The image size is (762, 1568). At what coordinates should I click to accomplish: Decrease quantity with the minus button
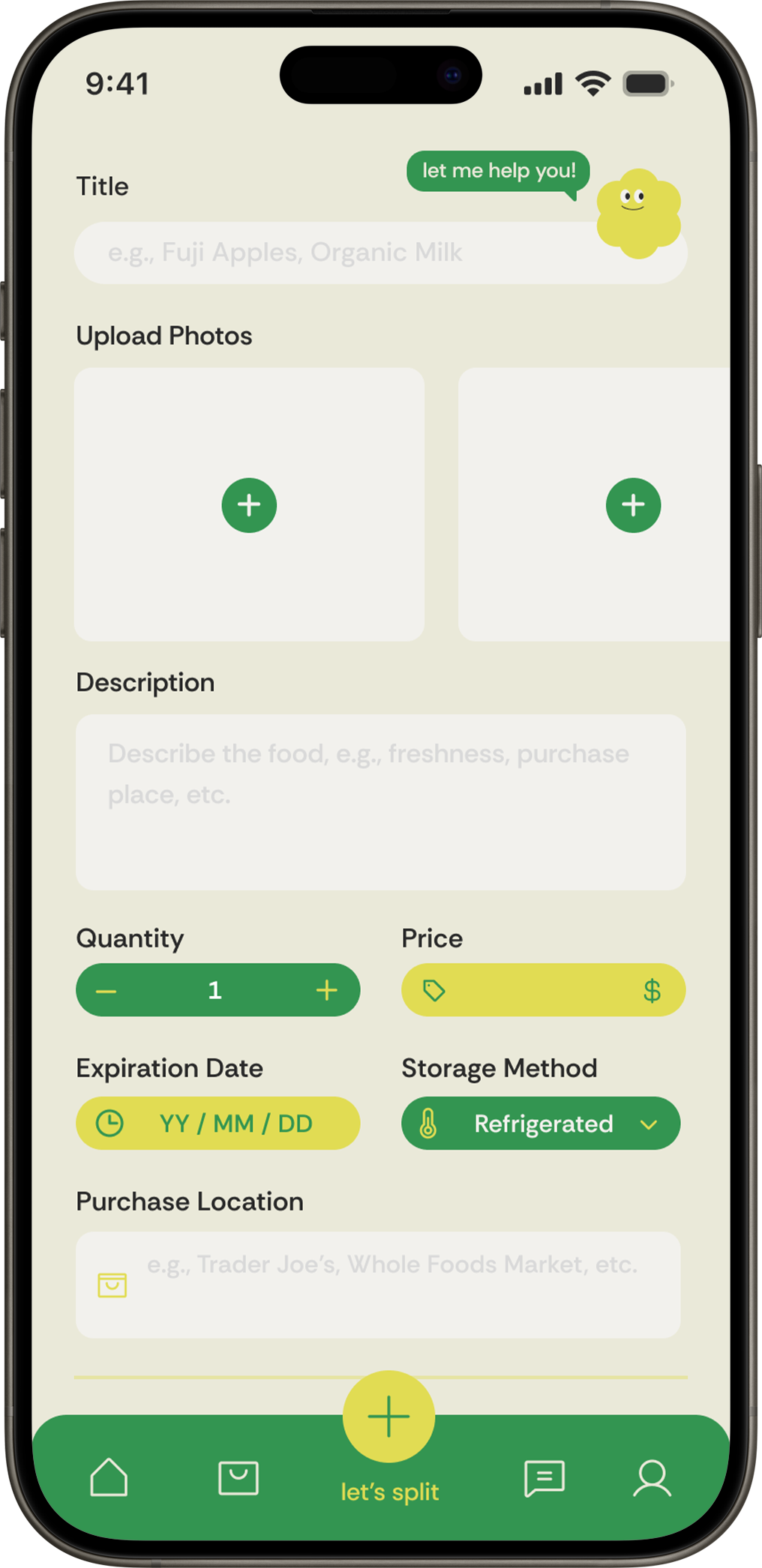[x=106, y=991]
